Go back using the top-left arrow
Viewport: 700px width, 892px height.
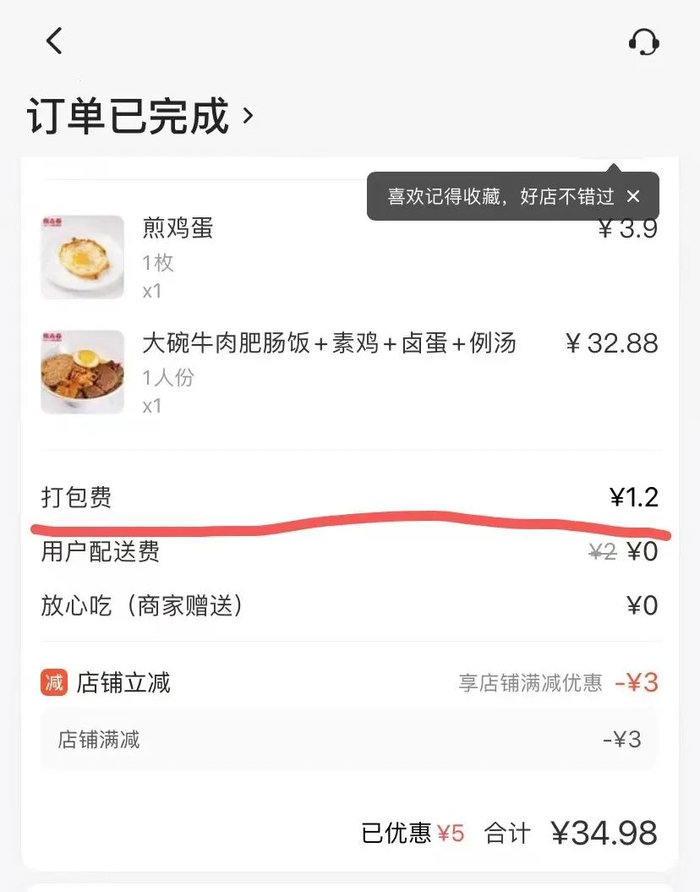pos(54,41)
